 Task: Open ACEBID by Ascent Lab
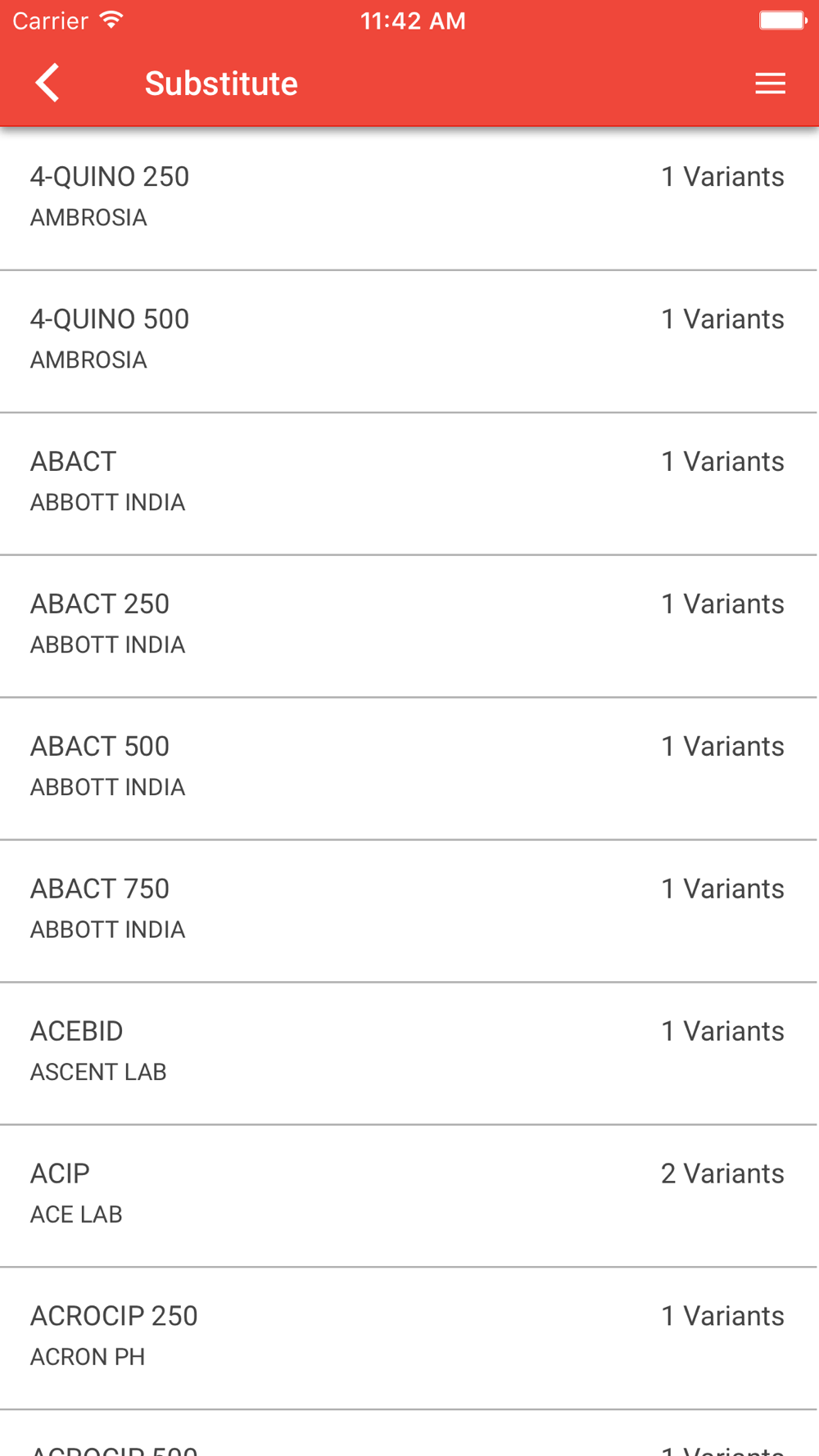pyautogui.click(x=409, y=1053)
